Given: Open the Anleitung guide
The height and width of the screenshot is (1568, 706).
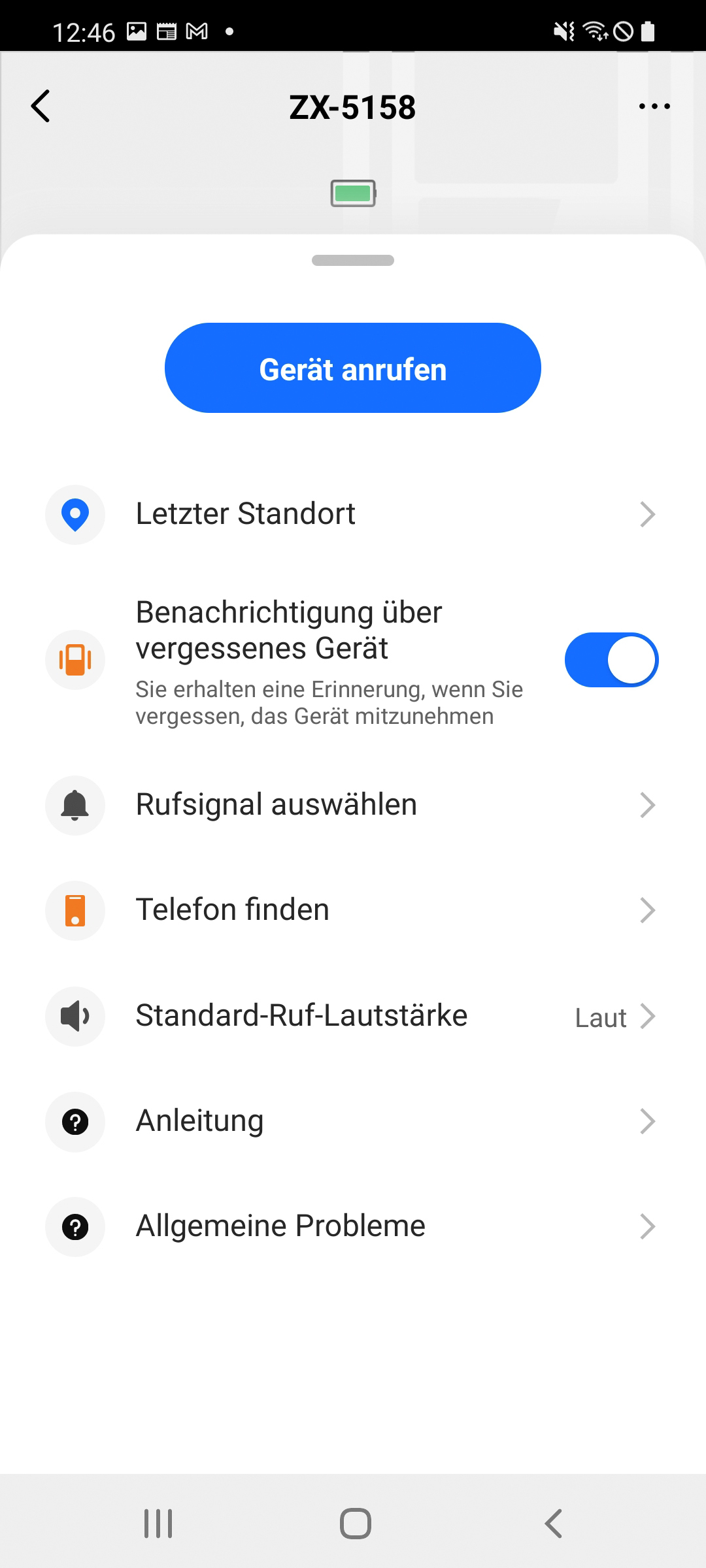Looking at the screenshot, I should (353, 1121).
